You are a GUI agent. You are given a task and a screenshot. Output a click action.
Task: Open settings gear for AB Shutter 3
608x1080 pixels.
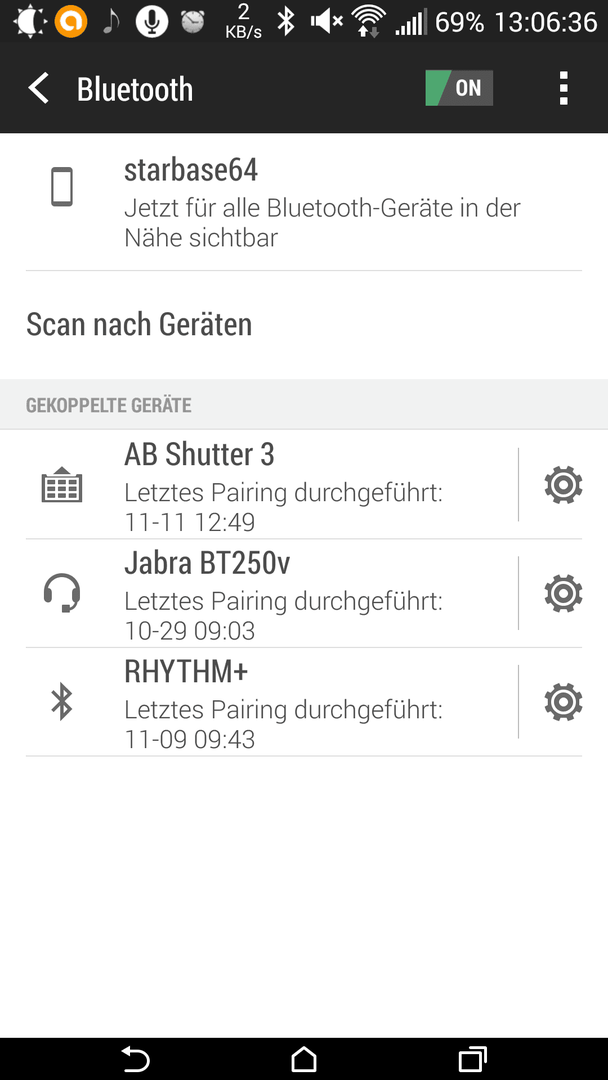pos(563,485)
